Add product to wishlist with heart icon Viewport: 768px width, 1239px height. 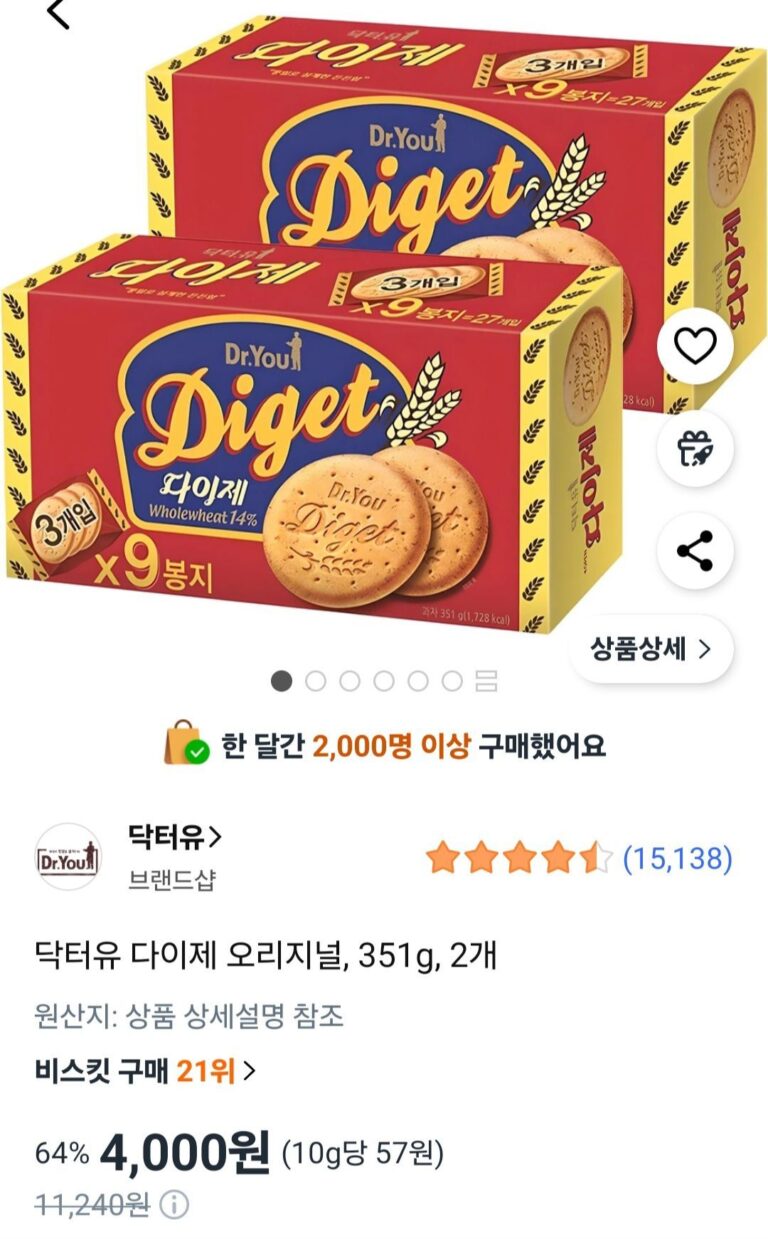(695, 346)
